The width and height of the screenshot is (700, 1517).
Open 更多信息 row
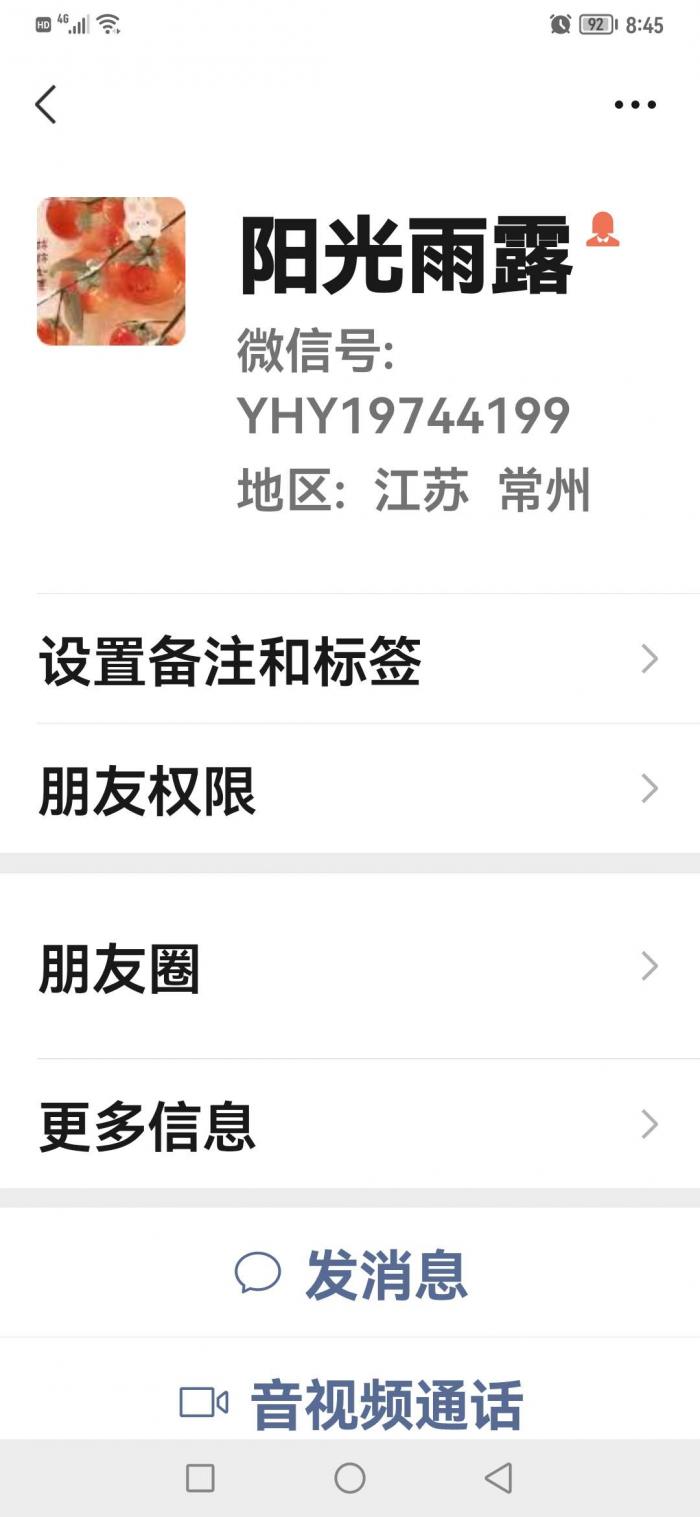coord(350,1125)
